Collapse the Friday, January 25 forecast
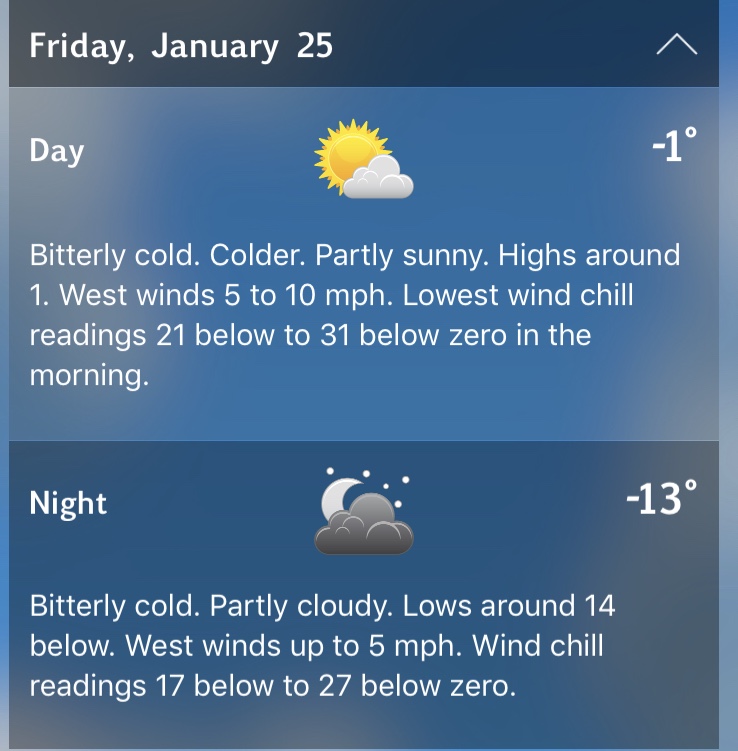Viewport: 738px width, 751px height. (x=675, y=45)
